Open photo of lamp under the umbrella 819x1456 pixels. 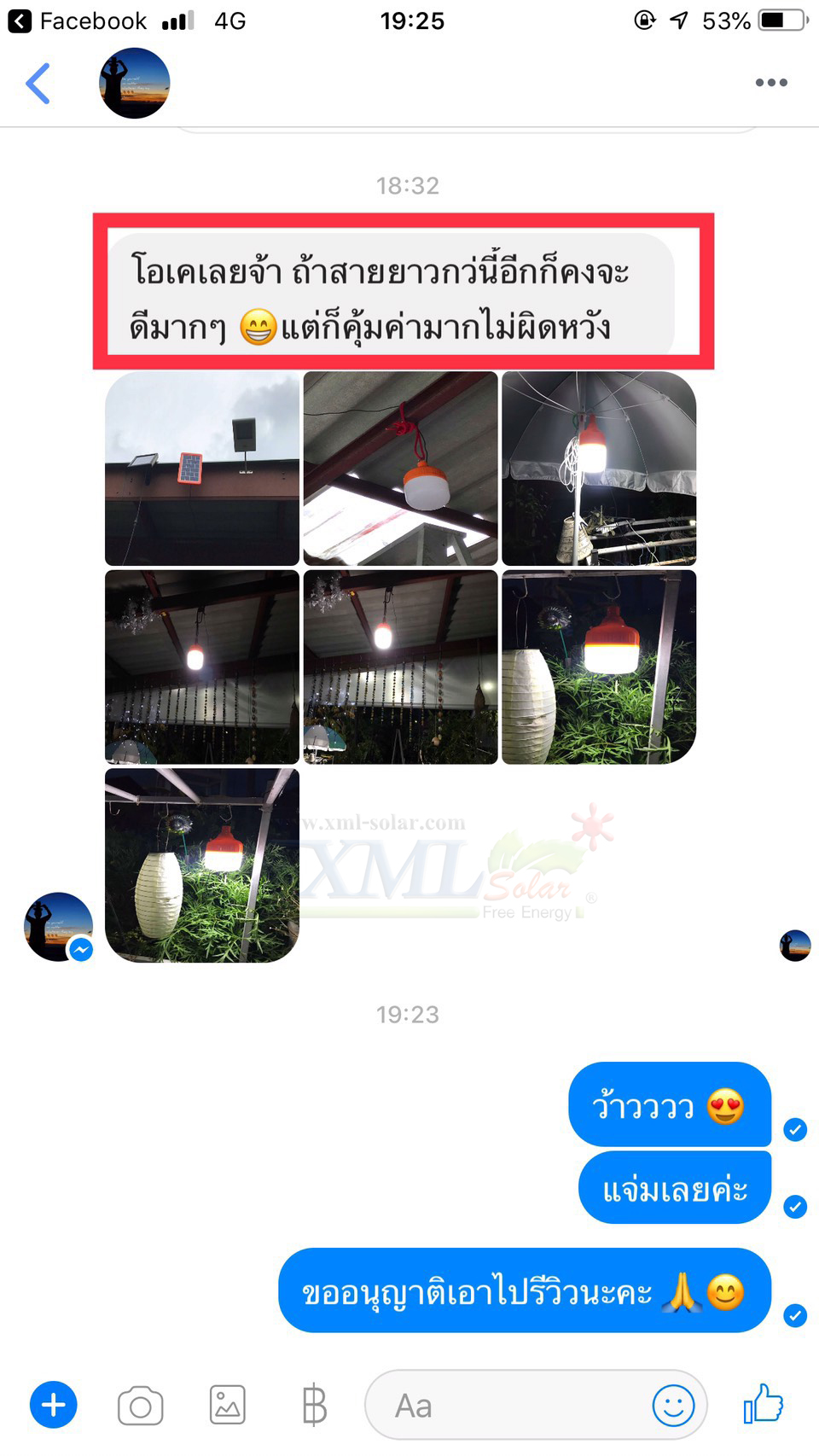click(599, 469)
